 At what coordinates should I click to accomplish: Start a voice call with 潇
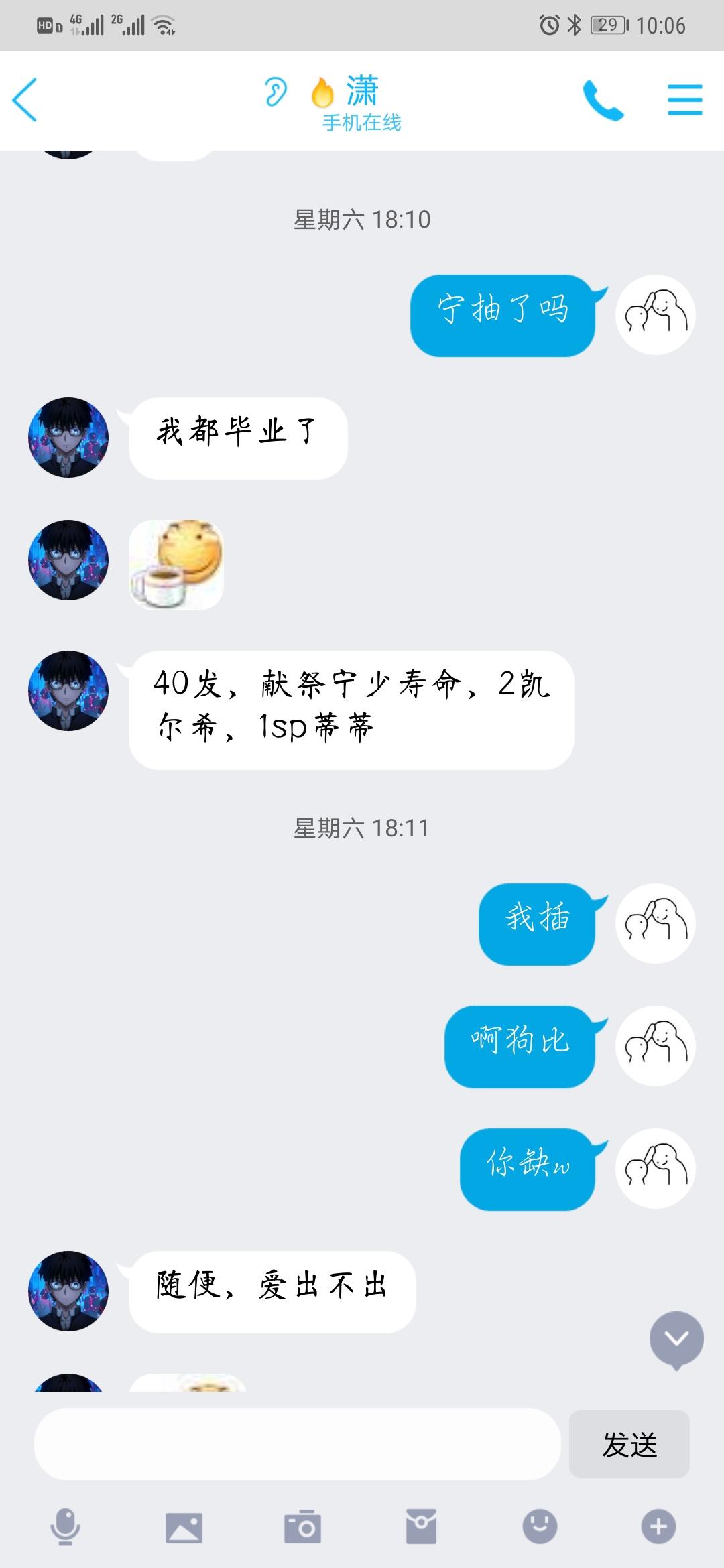pos(603,101)
